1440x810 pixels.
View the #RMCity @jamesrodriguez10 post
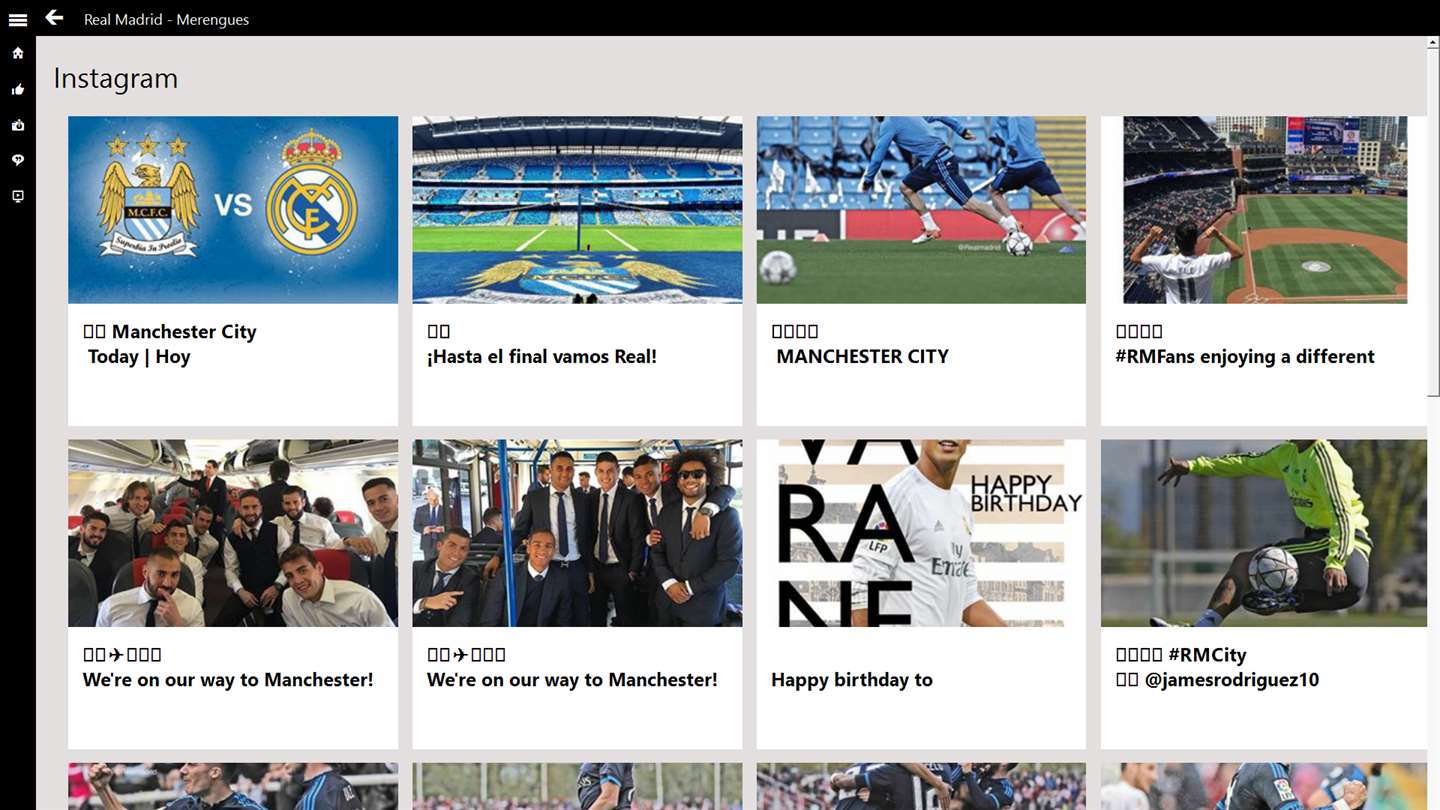coord(1264,593)
